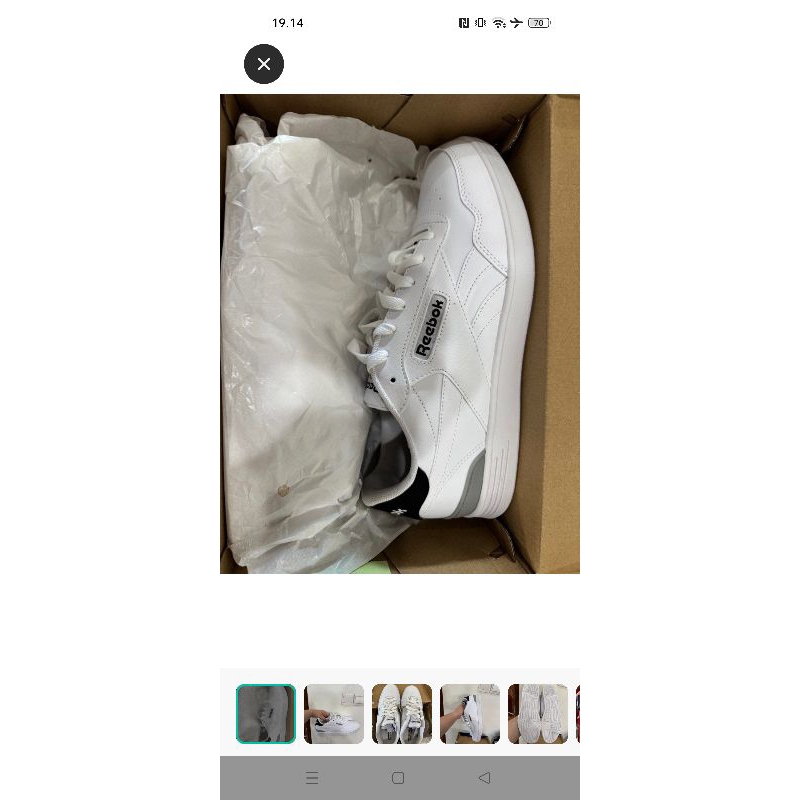The width and height of the screenshot is (800, 800).
Task: Open thumbnail of hand holding shoe upright
Action: pos(470,714)
